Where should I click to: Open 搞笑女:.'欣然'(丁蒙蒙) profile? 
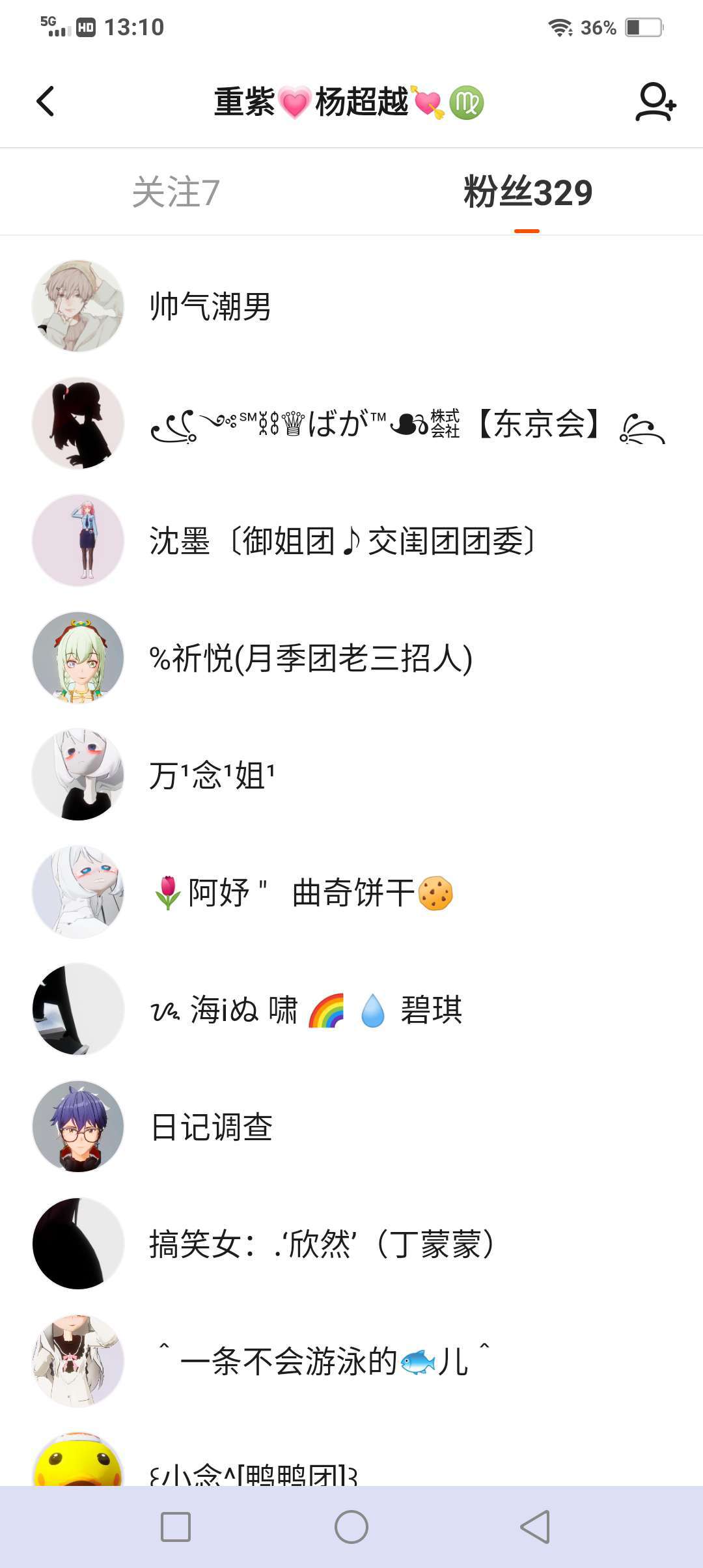351,1244
